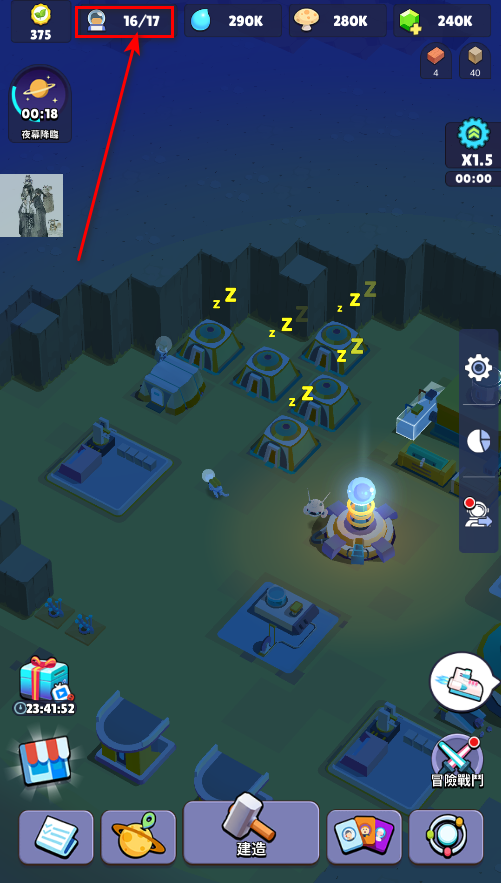Open the character cards collection
The image size is (501, 883).
(364, 837)
